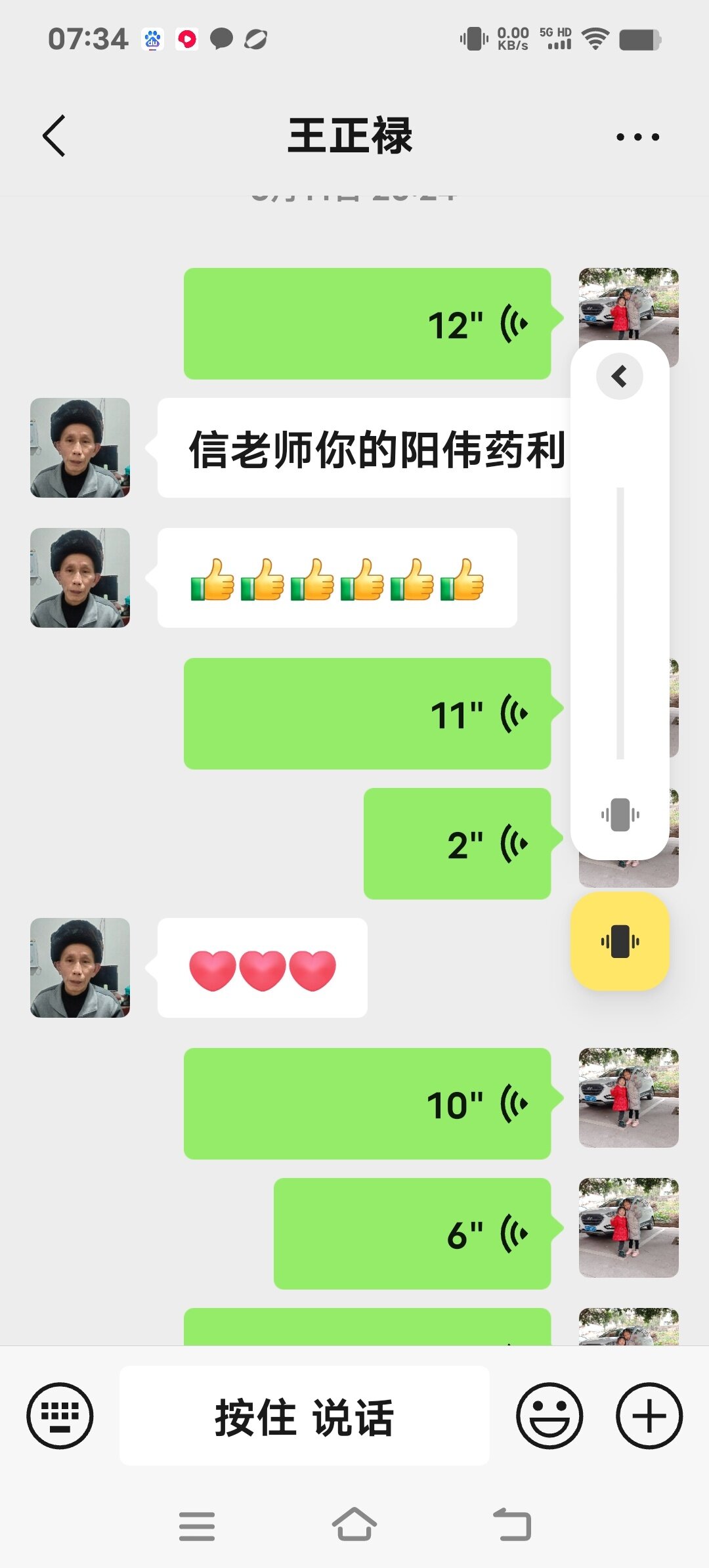Go back from the 王正禄 chat
The image size is (709, 1568).
(54, 136)
